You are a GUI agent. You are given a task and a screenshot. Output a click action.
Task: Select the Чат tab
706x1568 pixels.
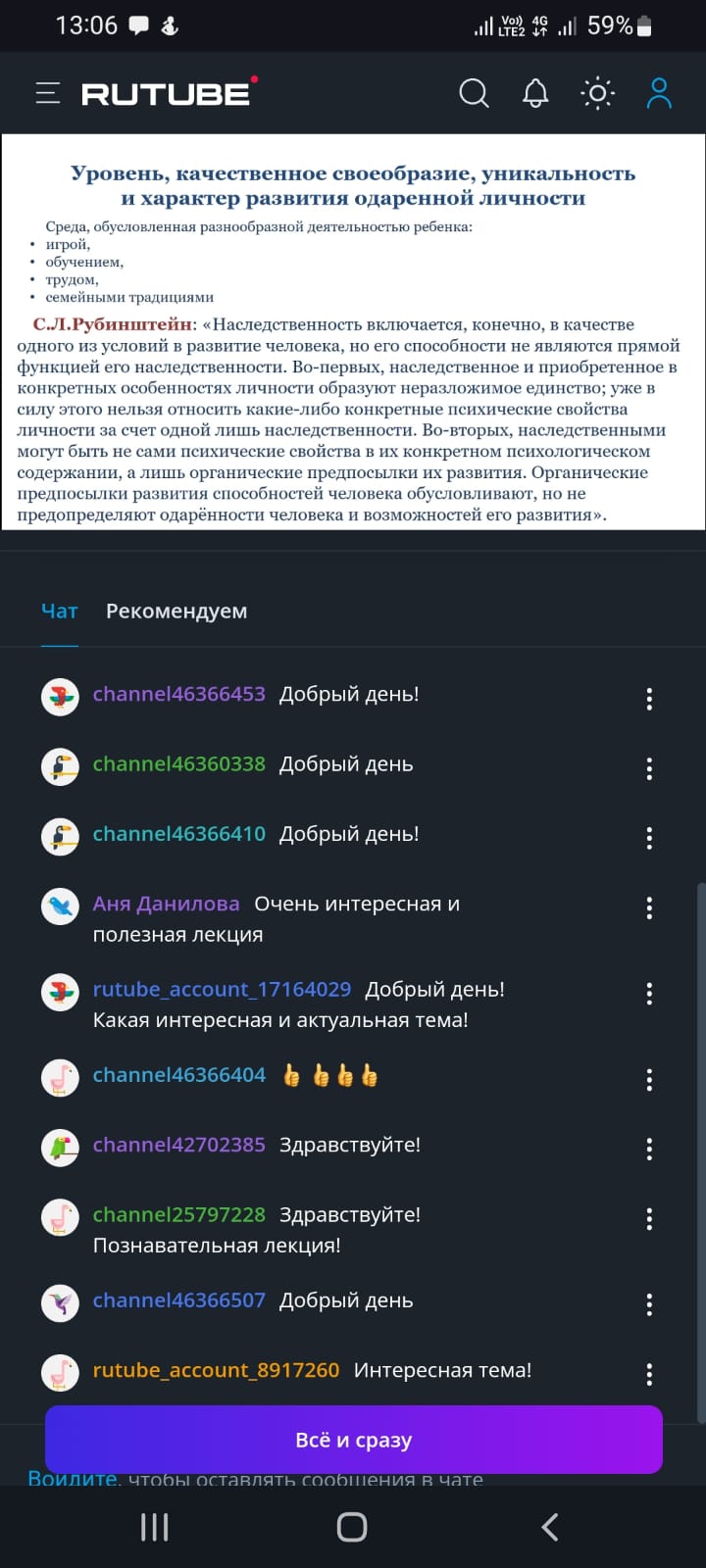point(59,611)
